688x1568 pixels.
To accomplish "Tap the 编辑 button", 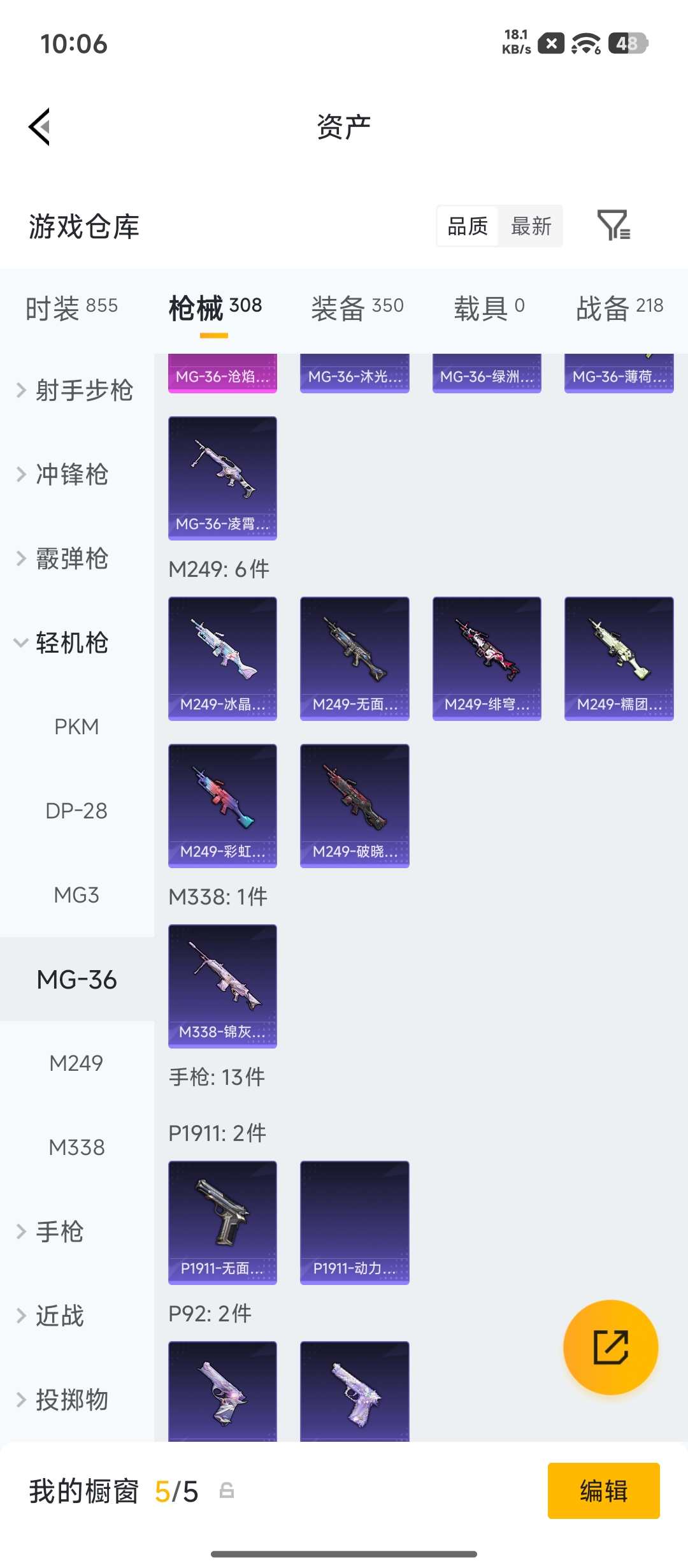I will point(603,1491).
